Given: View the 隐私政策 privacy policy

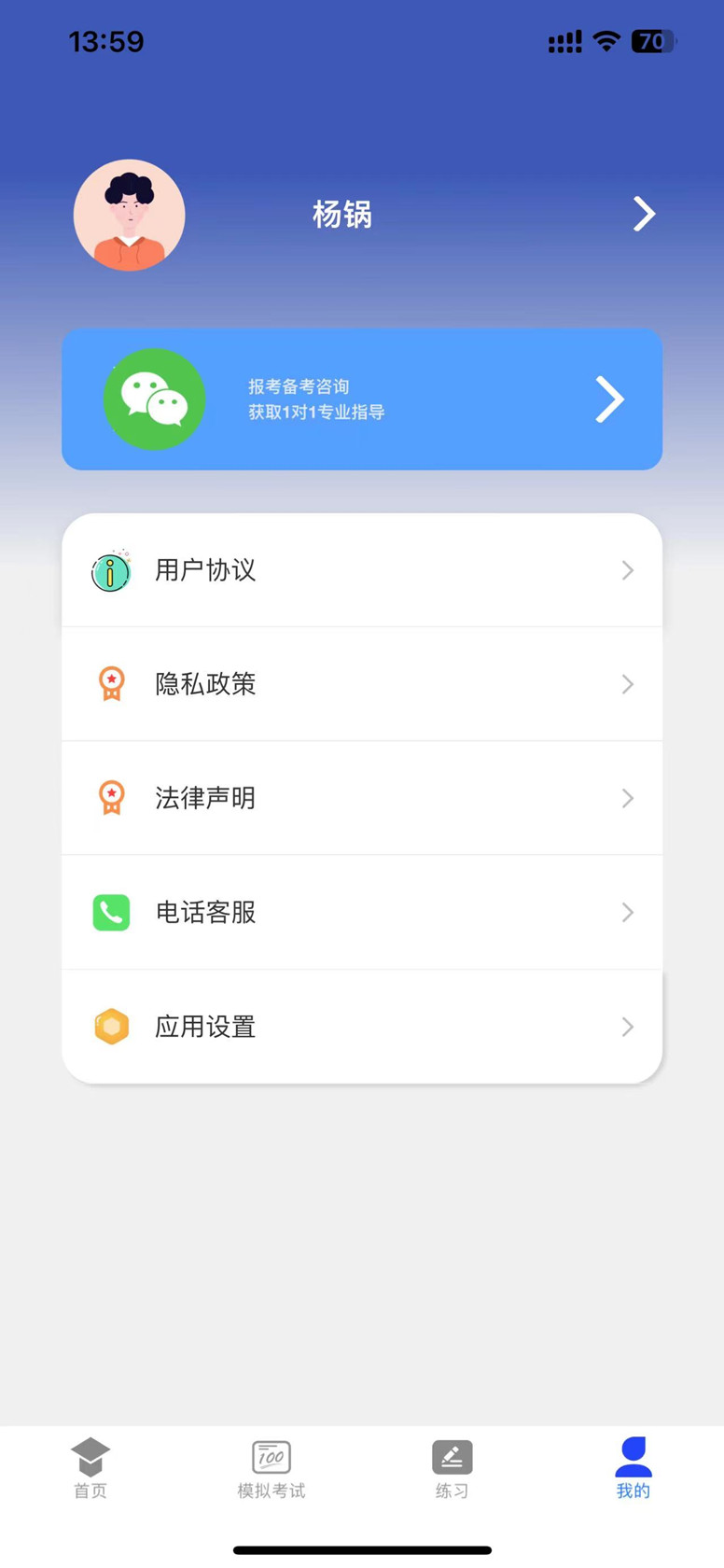Looking at the screenshot, I should coord(204,684).
